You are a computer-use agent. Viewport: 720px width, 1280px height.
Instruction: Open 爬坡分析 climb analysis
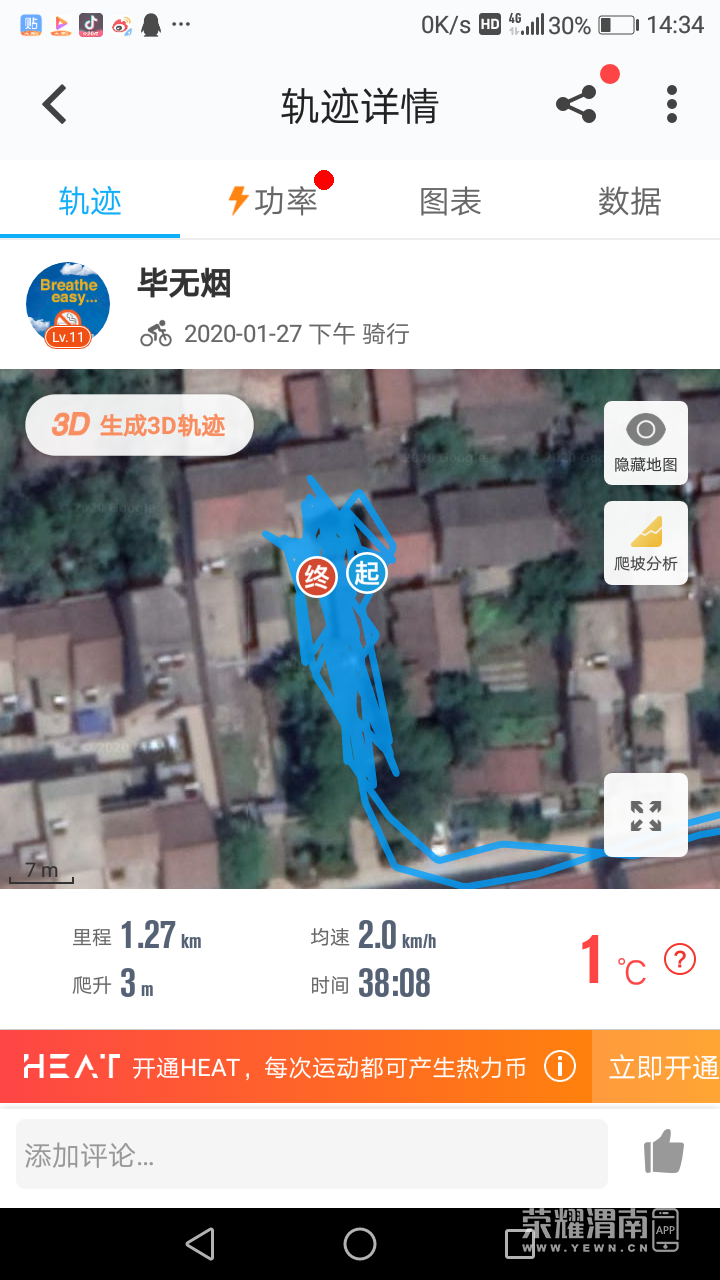(645, 543)
